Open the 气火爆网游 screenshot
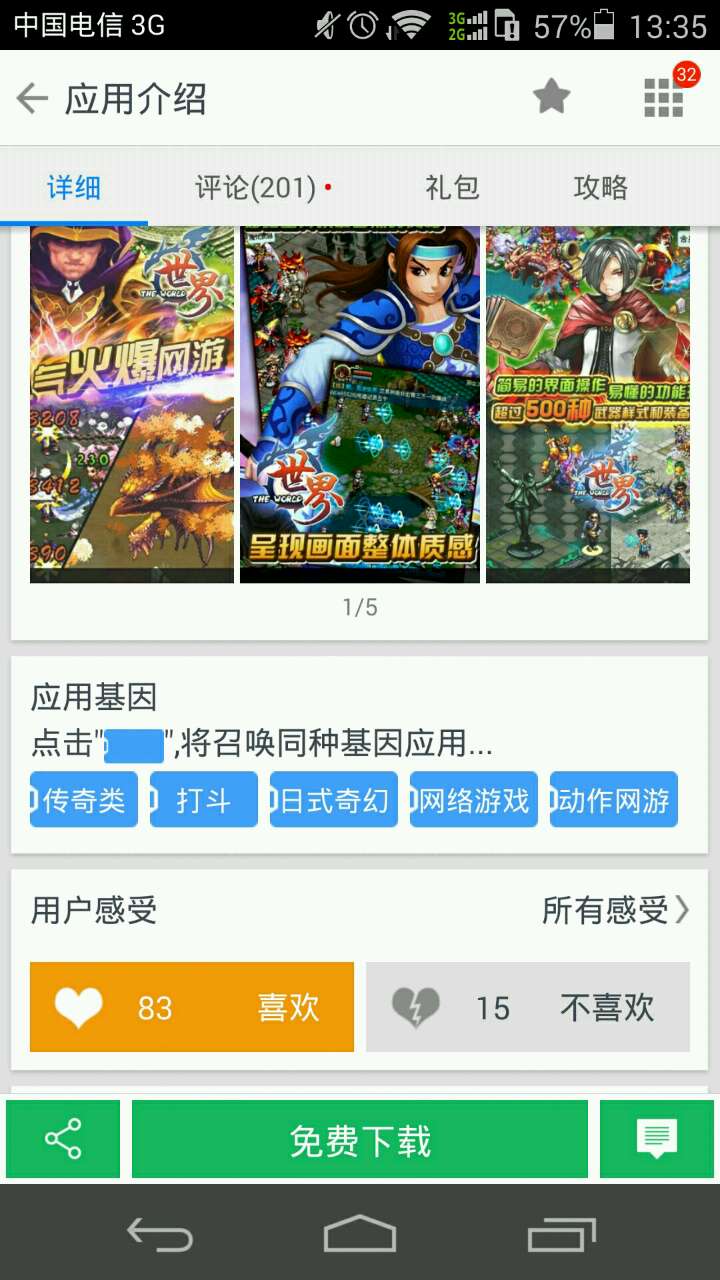The width and height of the screenshot is (720, 1280). pos(132,404)
